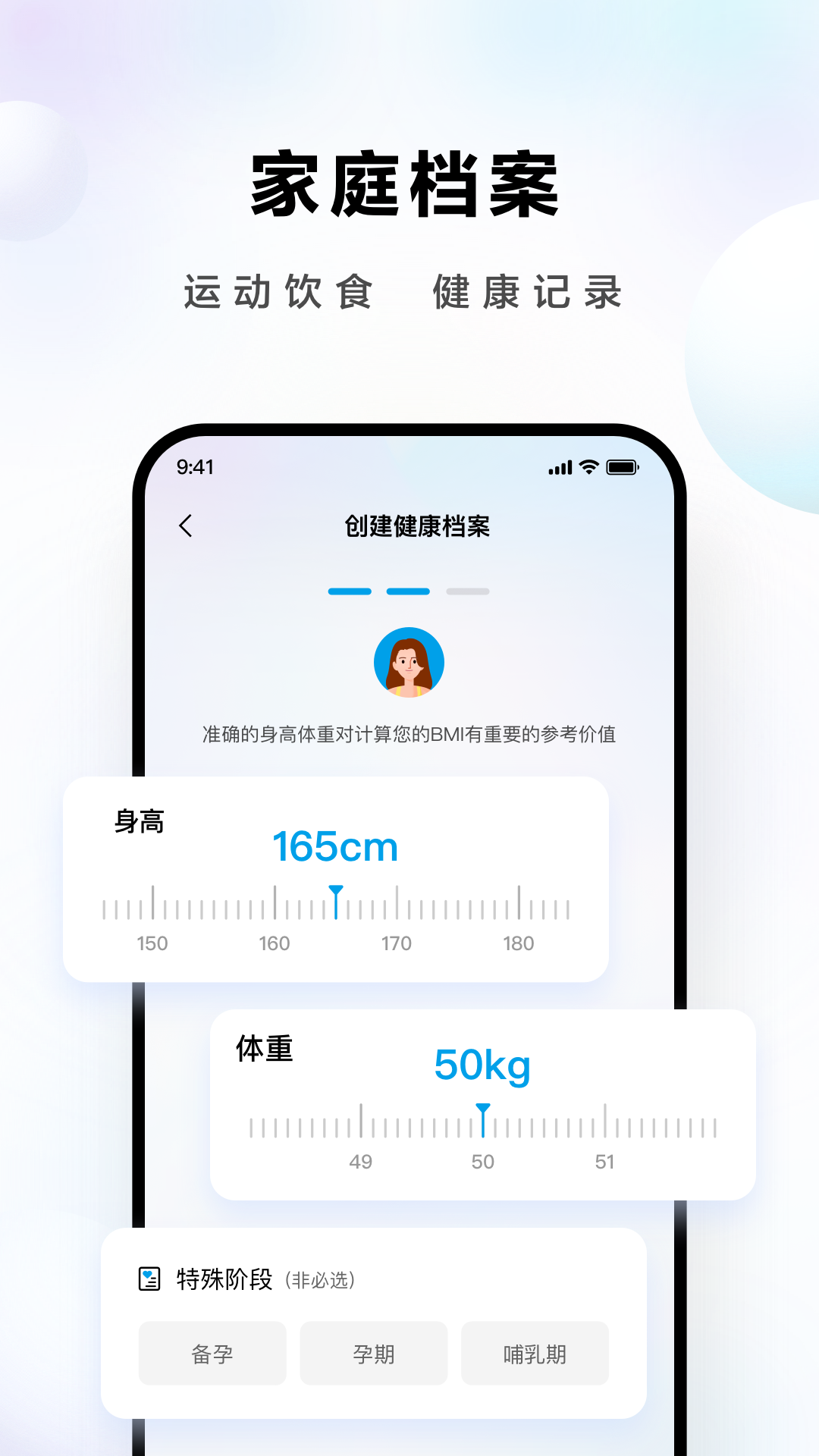Tap the cellular signal icon
The width and height of the screenshot is (819, 1456).
coord(559,468)
